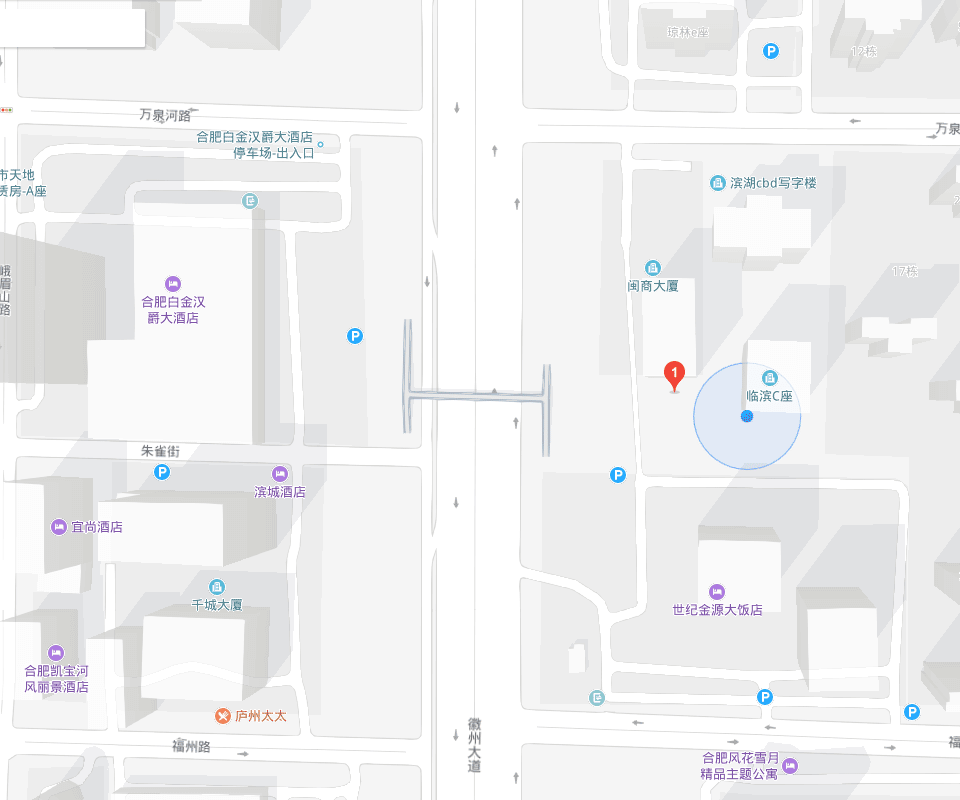Select the 宜尚酒店 hotel marker
The height and width of the screenshot is (800, 960).
[59, 527]
